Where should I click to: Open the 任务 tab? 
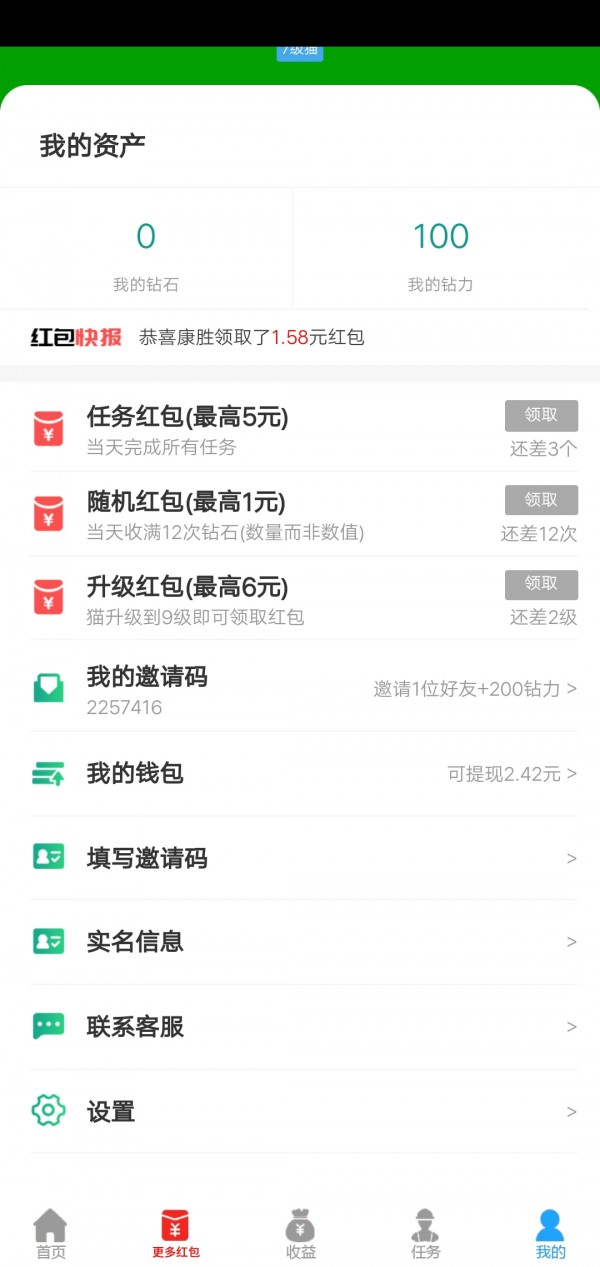click(x=425, y=1233)
